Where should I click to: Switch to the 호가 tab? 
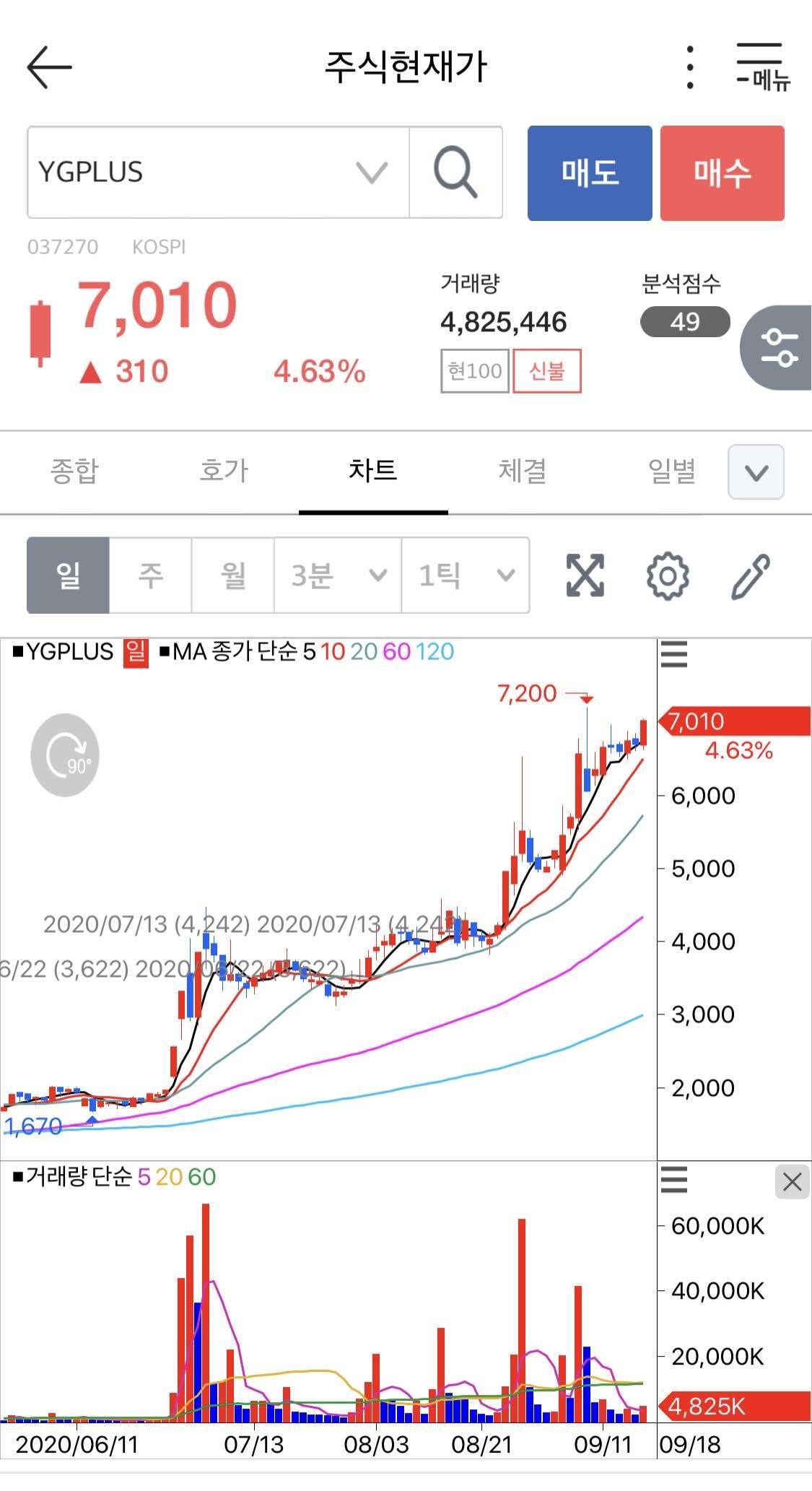pyautogui.click(x=224, y=471)
